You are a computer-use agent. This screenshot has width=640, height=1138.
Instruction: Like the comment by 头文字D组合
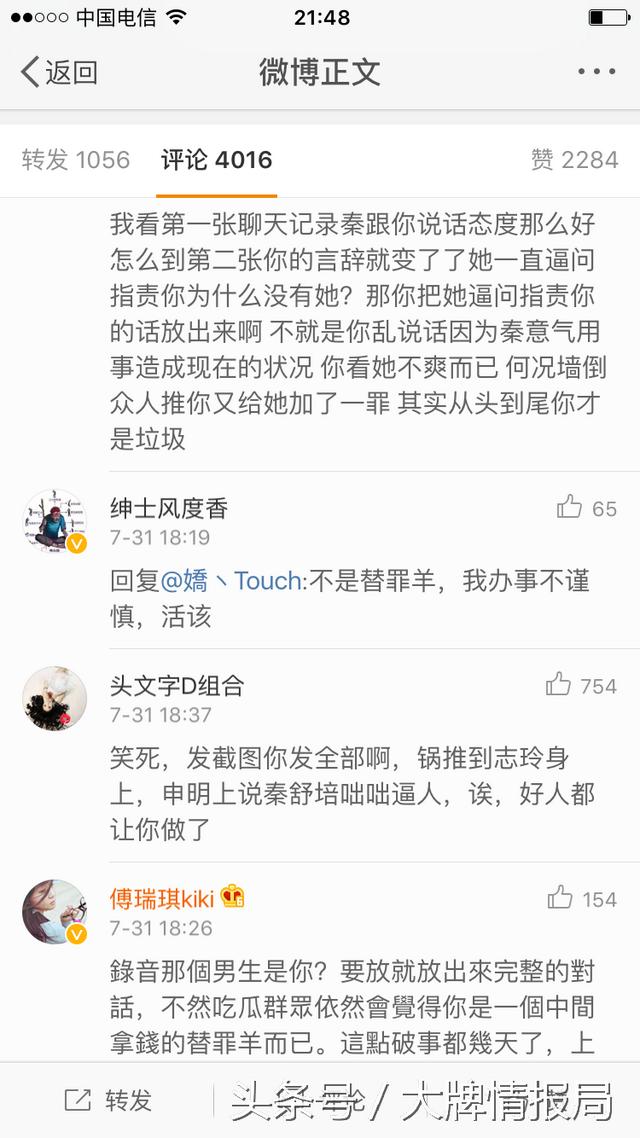click(x=559, y=685)
